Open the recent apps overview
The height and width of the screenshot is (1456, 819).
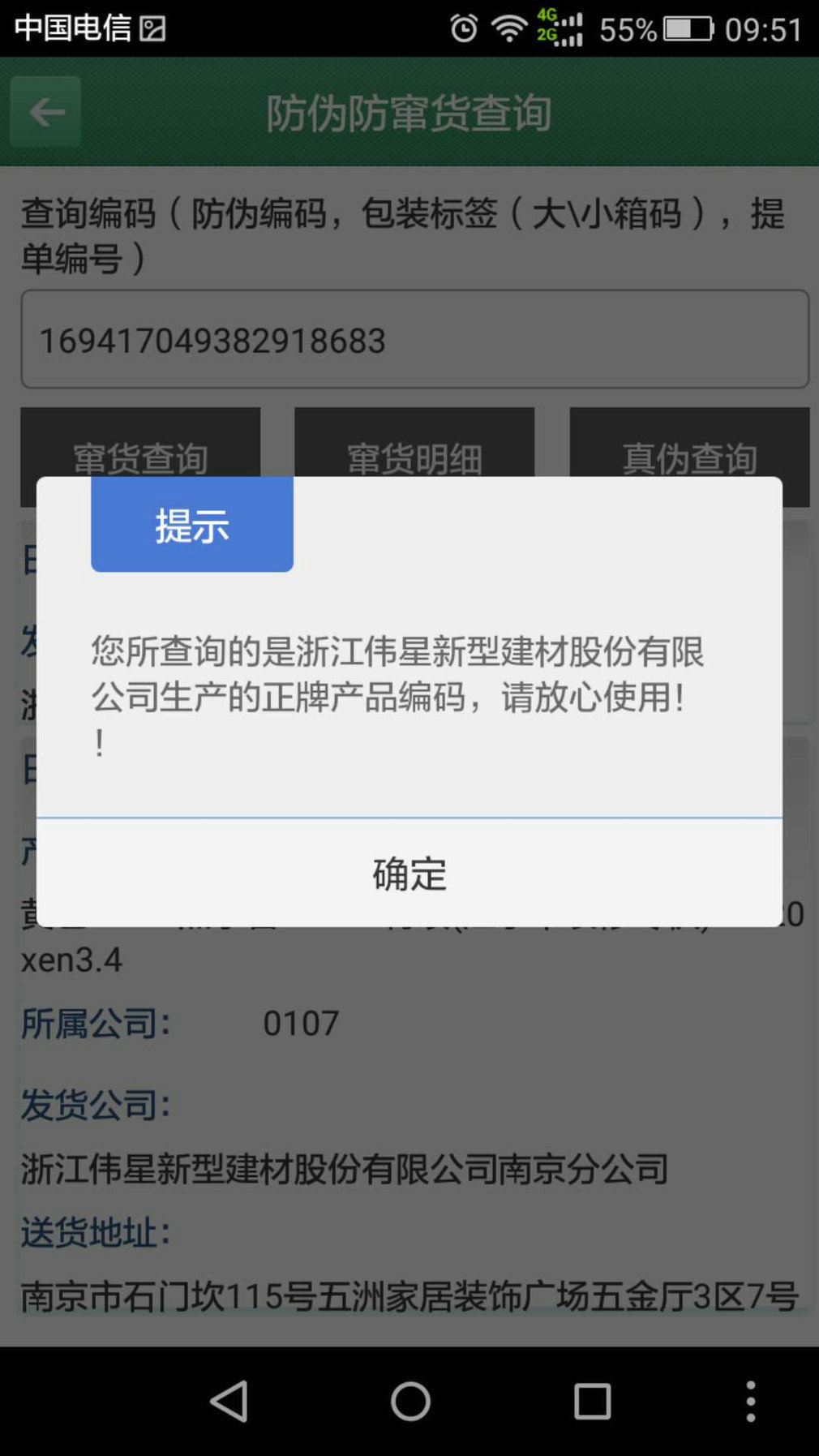pos(592,1401)
